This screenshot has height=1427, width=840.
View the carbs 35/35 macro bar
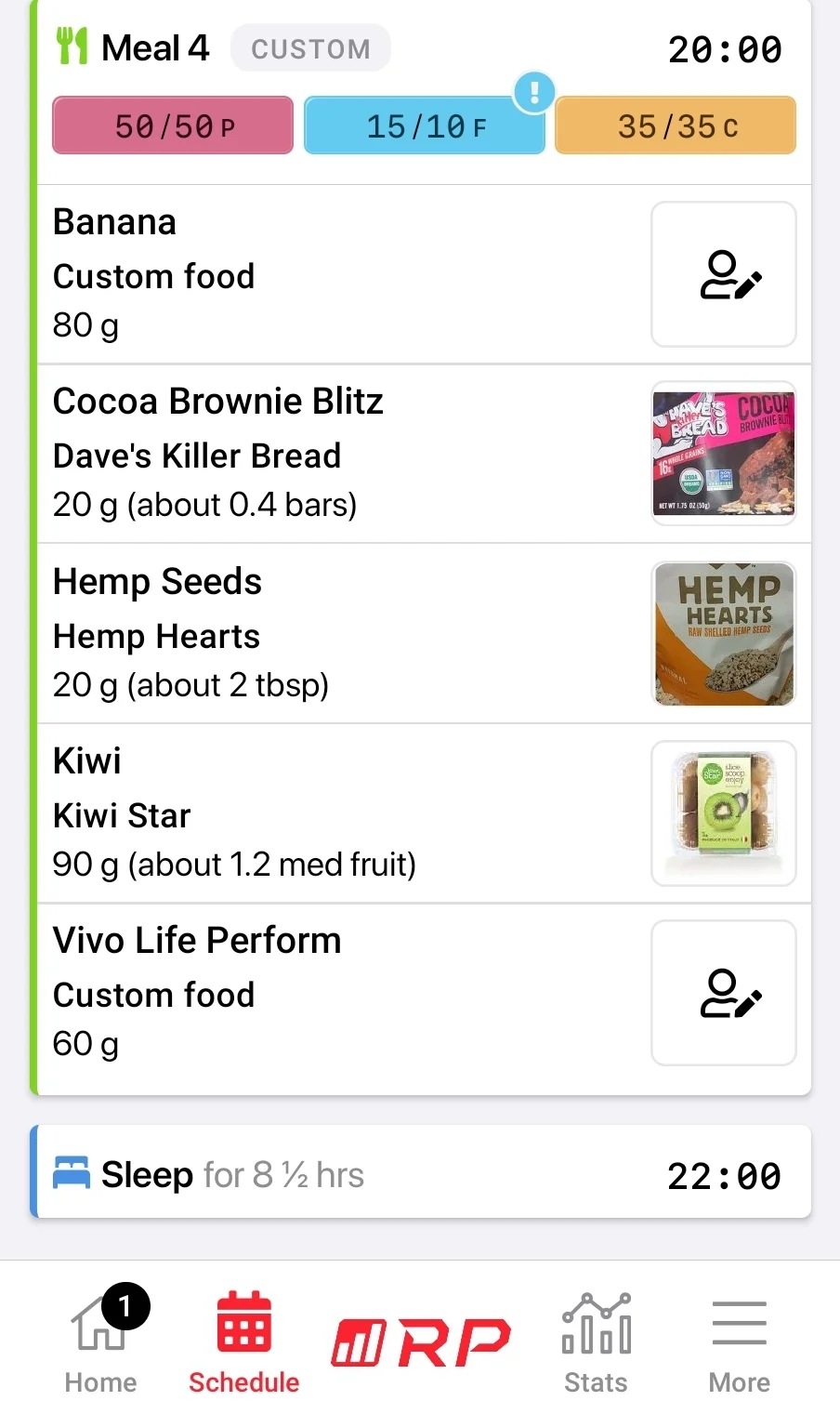click(x=676, y=126)
